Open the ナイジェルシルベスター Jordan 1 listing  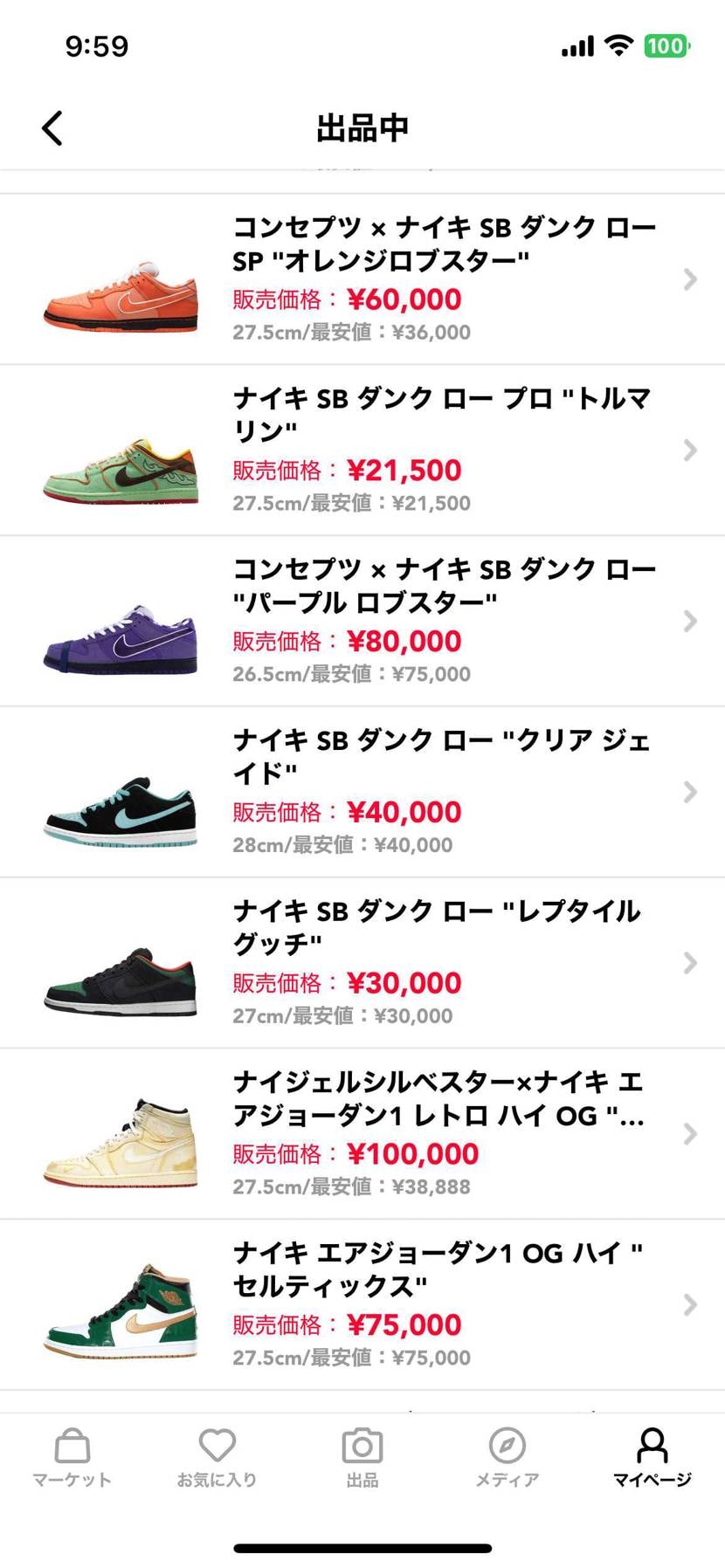(362, 1133)
